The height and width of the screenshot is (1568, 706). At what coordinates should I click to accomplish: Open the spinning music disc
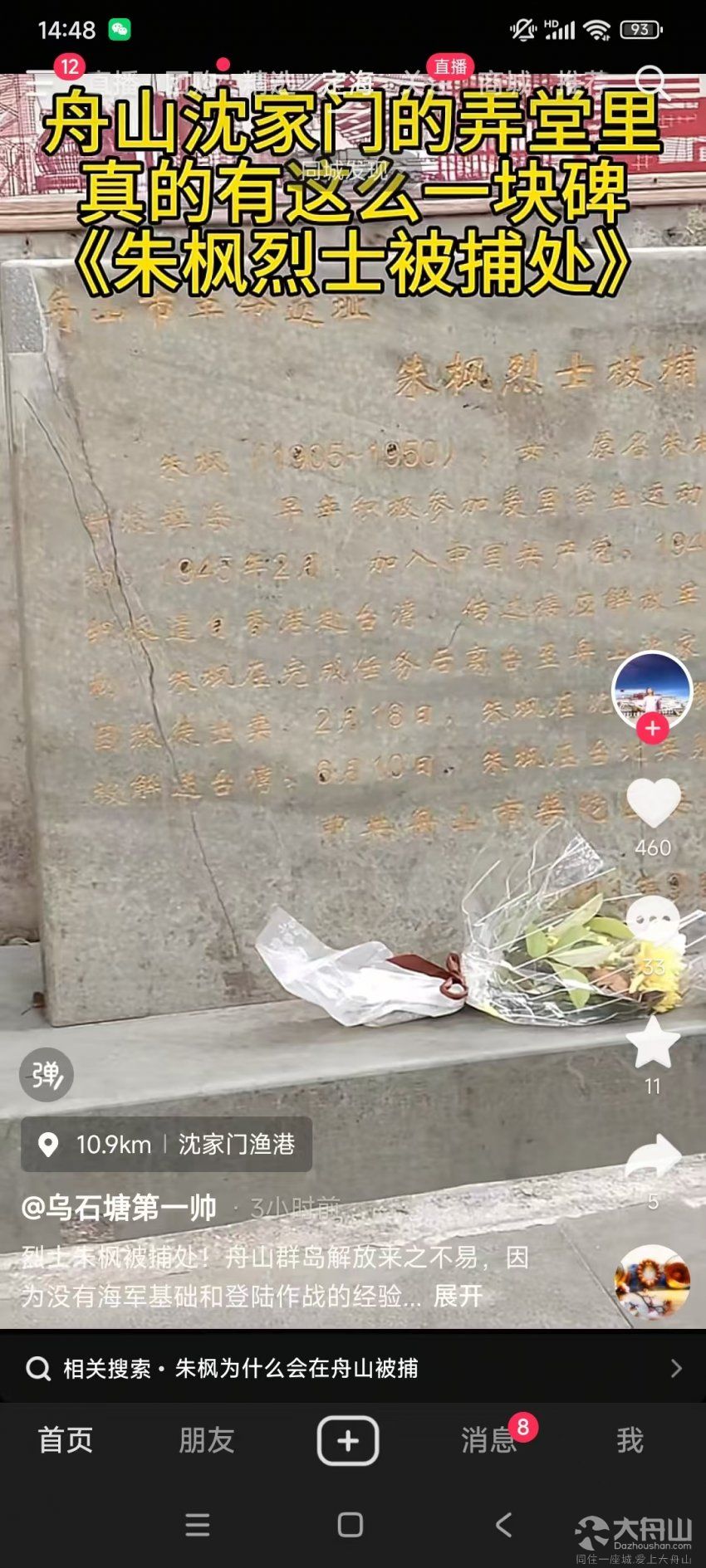(x=653, y=1281)
